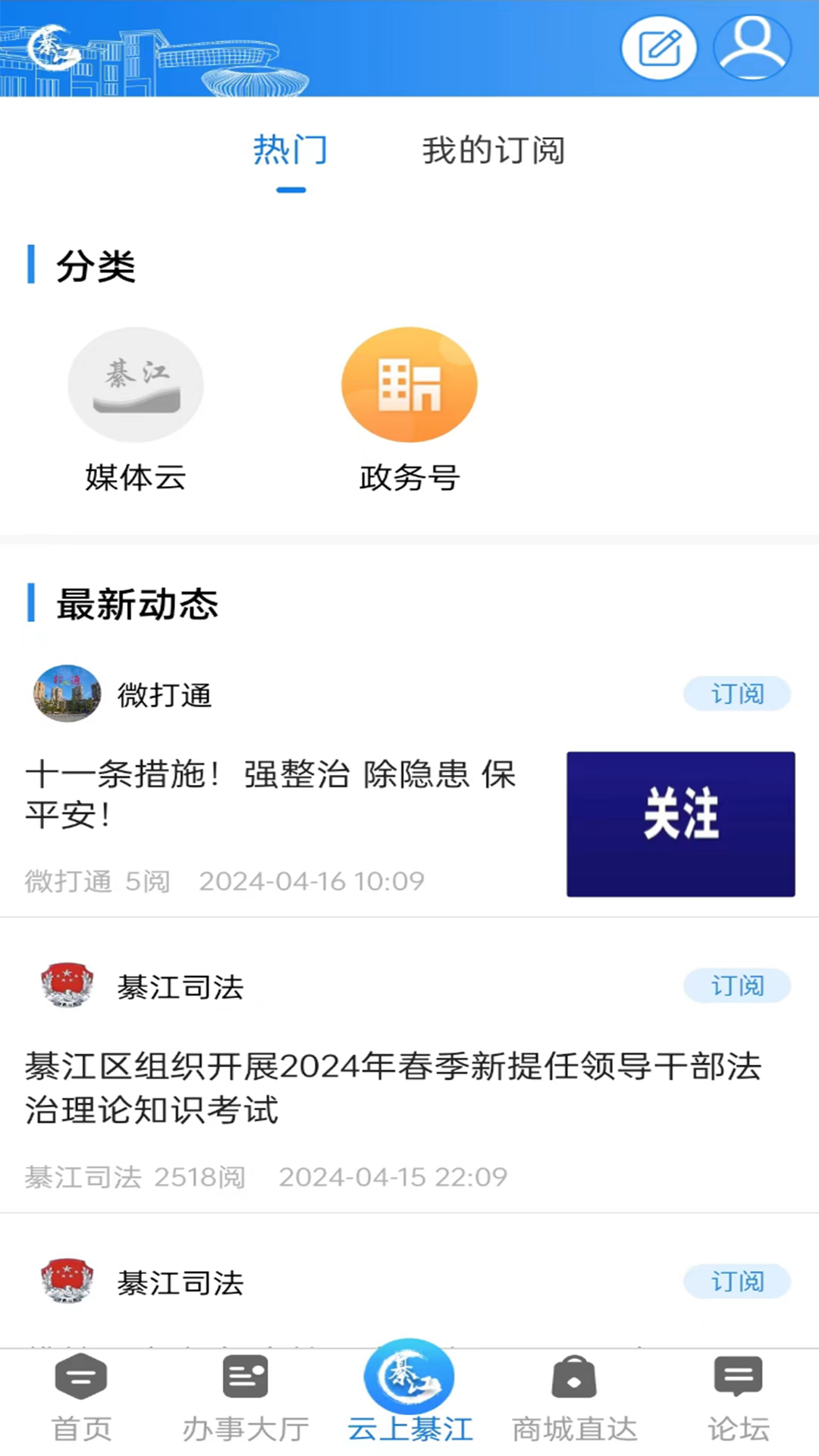This screenshot has width=819, height=1456.
Task: Subscribe to 綦江司法 above the 法治理论知识考试 article
Action: (x=736, y=986)
